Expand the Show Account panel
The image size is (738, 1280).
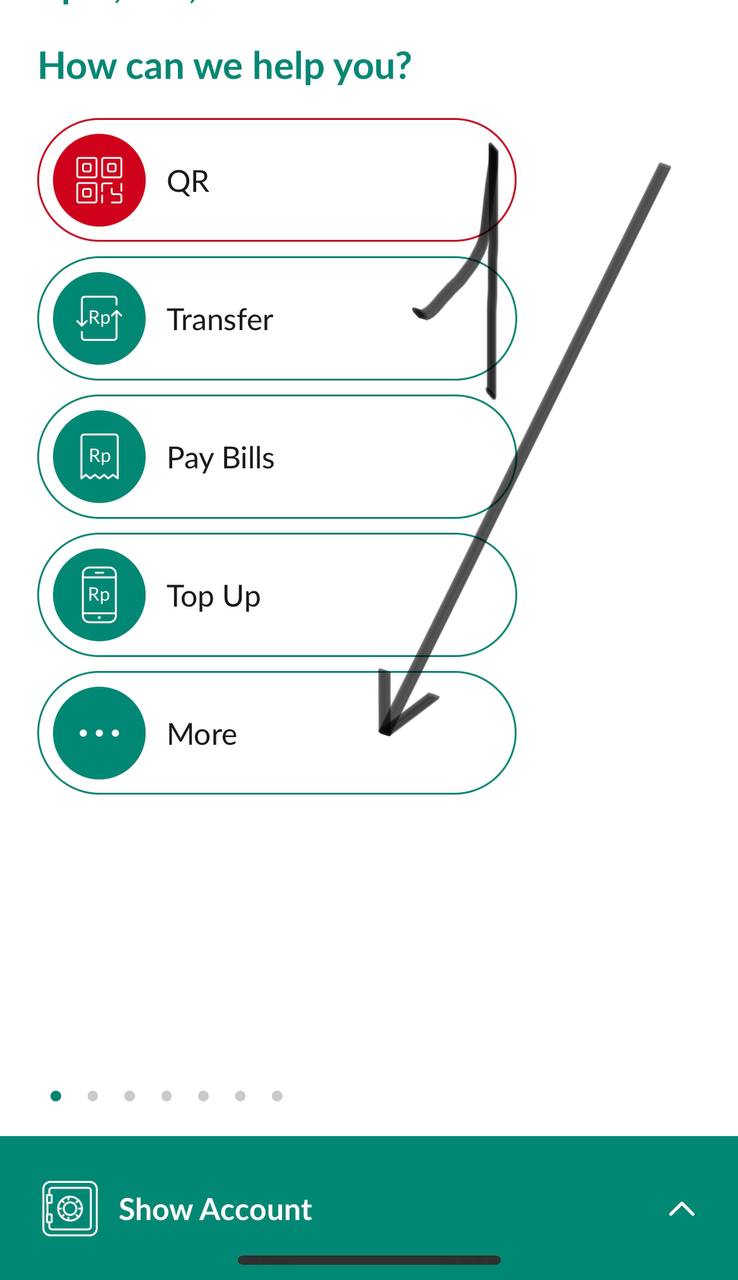coord(368,1208)
